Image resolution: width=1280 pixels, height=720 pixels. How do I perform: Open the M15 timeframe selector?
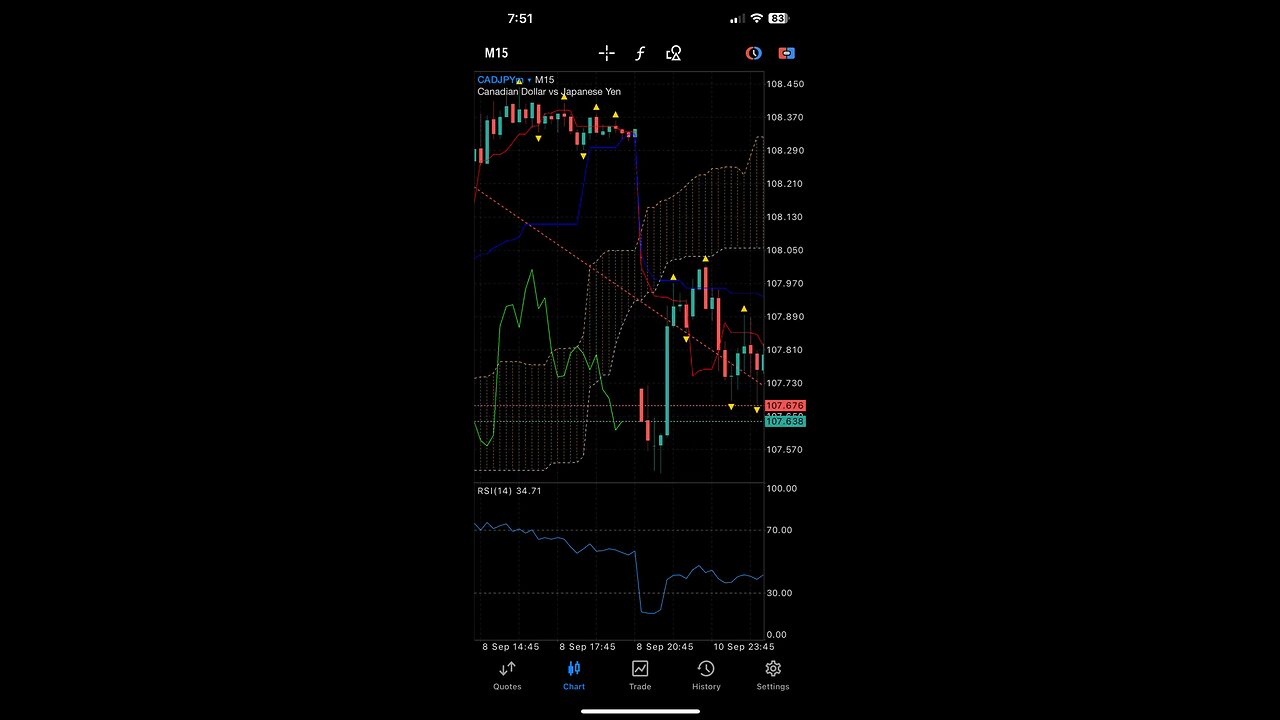tap(496, 53)
